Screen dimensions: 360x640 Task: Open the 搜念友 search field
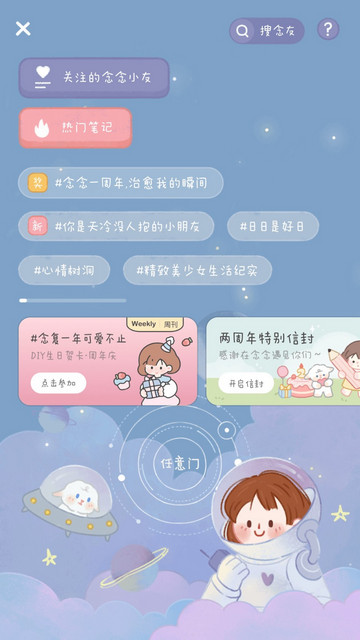tap(267, 31)
